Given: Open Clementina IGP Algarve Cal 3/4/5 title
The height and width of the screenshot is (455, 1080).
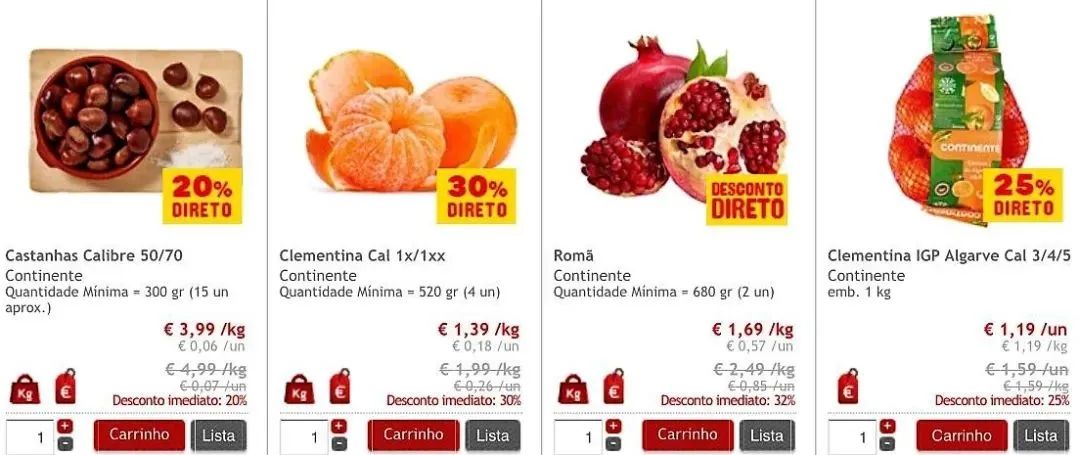Looking at the screenshot, I should click(x=948, y=255).
